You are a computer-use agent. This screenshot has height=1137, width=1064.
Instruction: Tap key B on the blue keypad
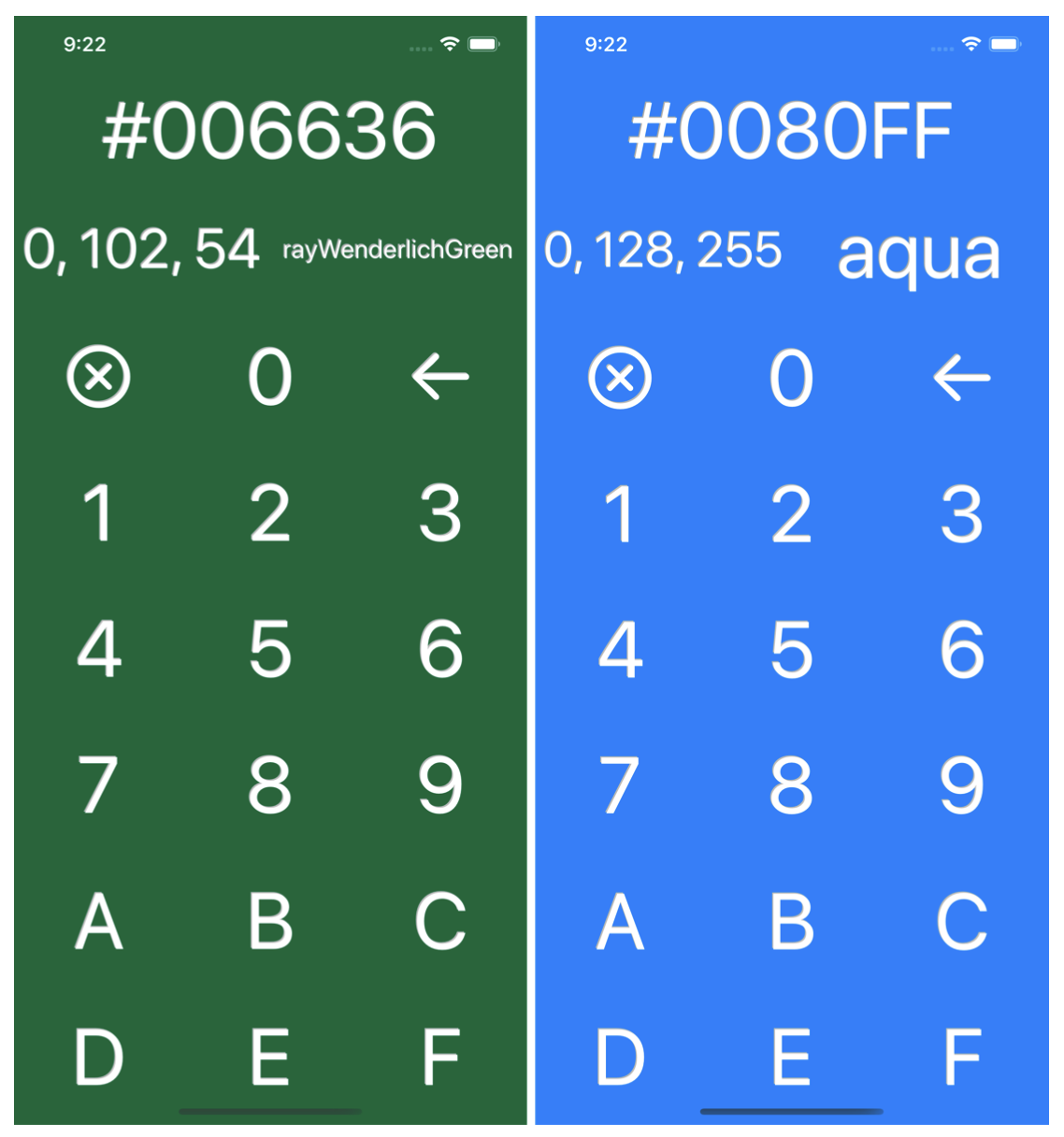pyautogui.click(x=791, y=922)
